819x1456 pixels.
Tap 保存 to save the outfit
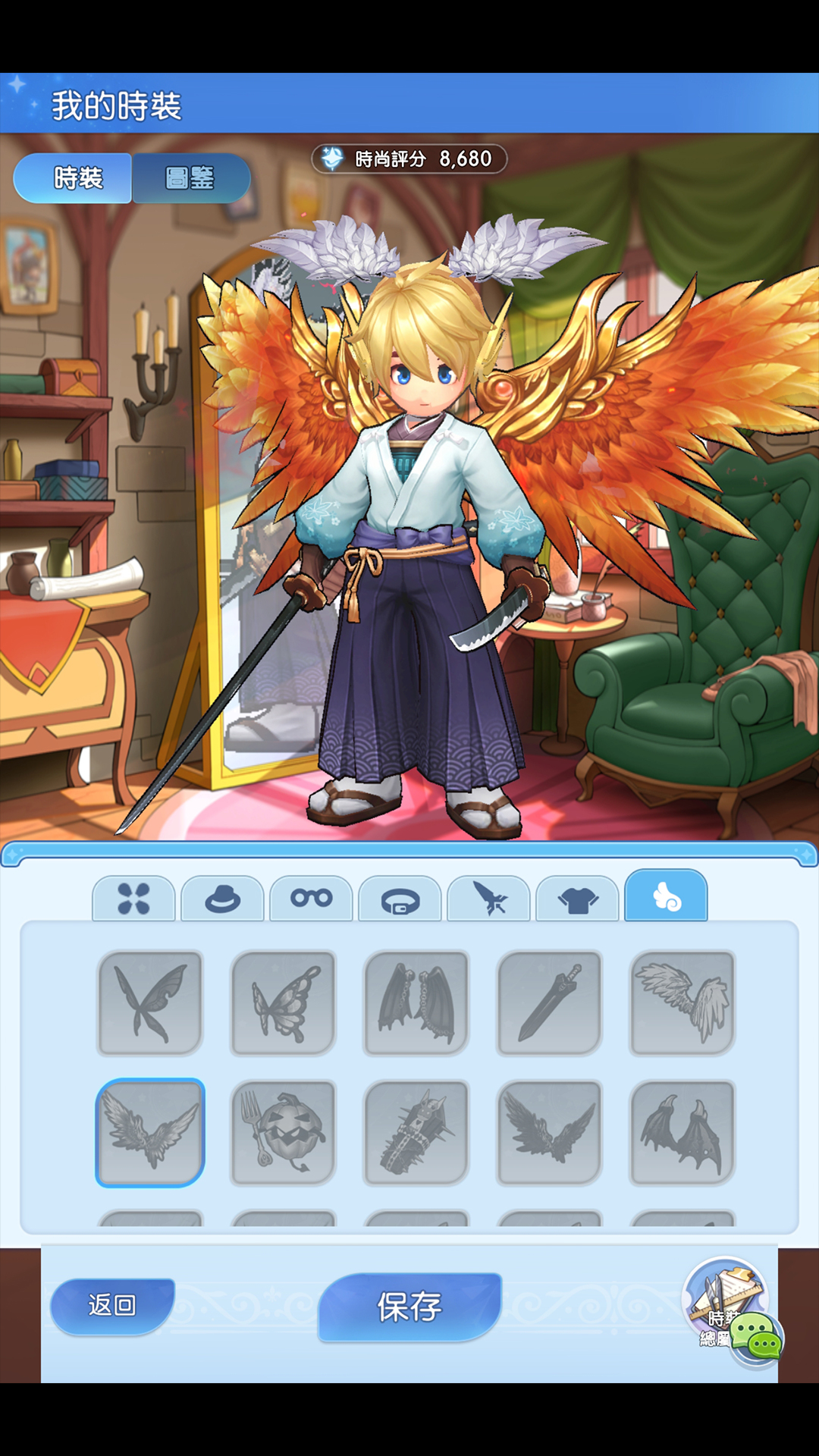click(409, 1307)
